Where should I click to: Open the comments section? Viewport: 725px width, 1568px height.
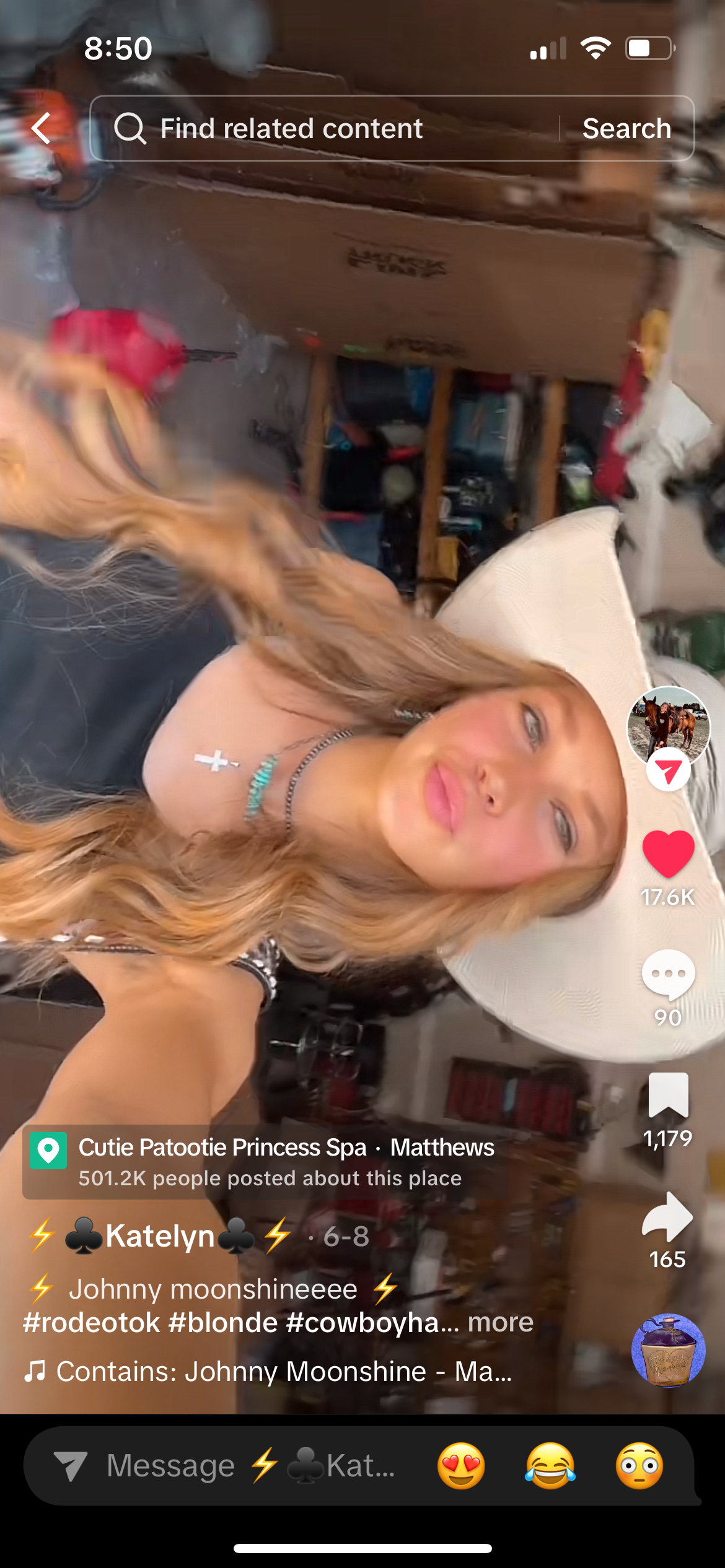pos(668,975)
